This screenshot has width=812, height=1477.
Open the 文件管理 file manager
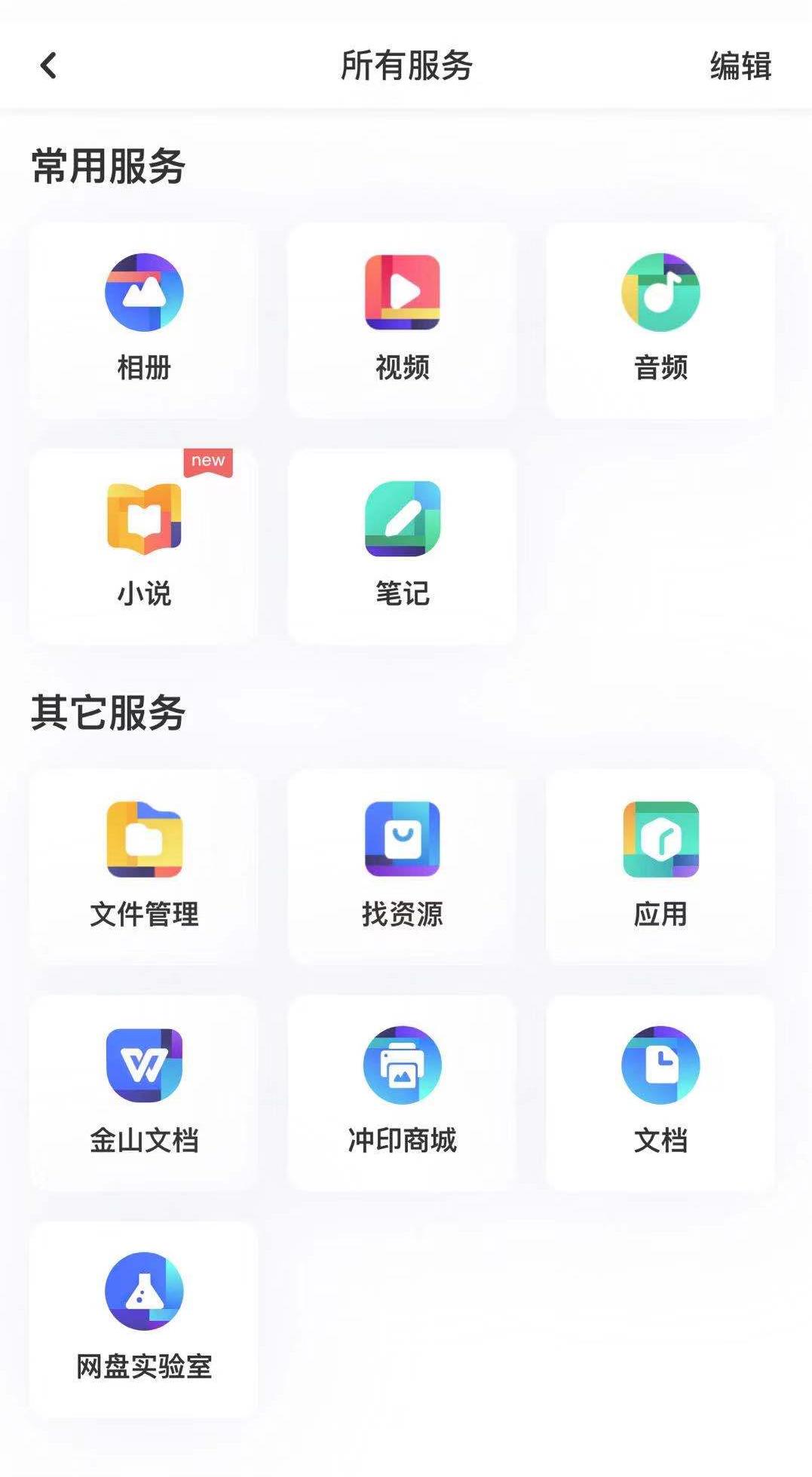[x=142, y=860]
